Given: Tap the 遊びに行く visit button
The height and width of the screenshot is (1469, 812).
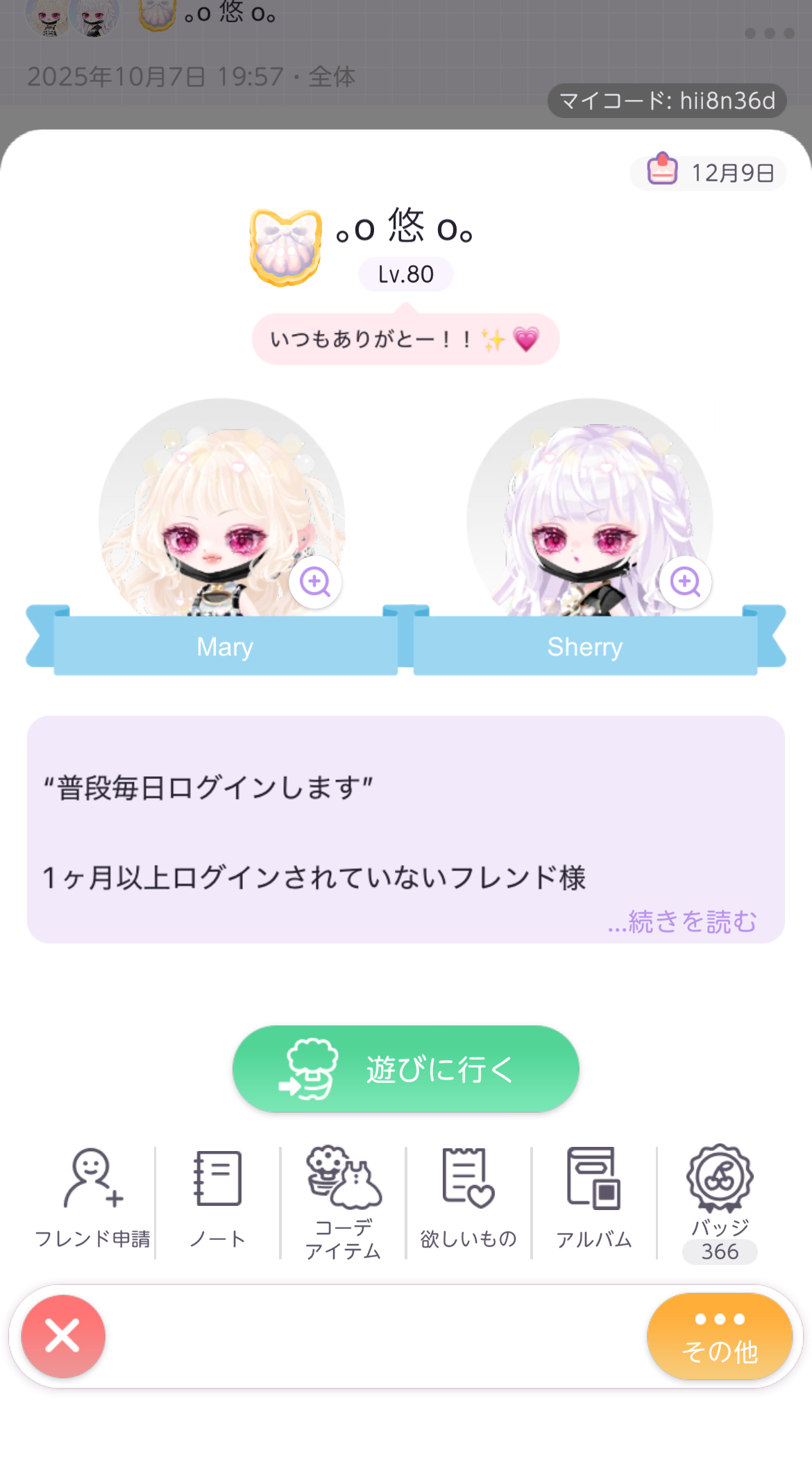Looking at the screenshot, I should (x=406, y=1069).
